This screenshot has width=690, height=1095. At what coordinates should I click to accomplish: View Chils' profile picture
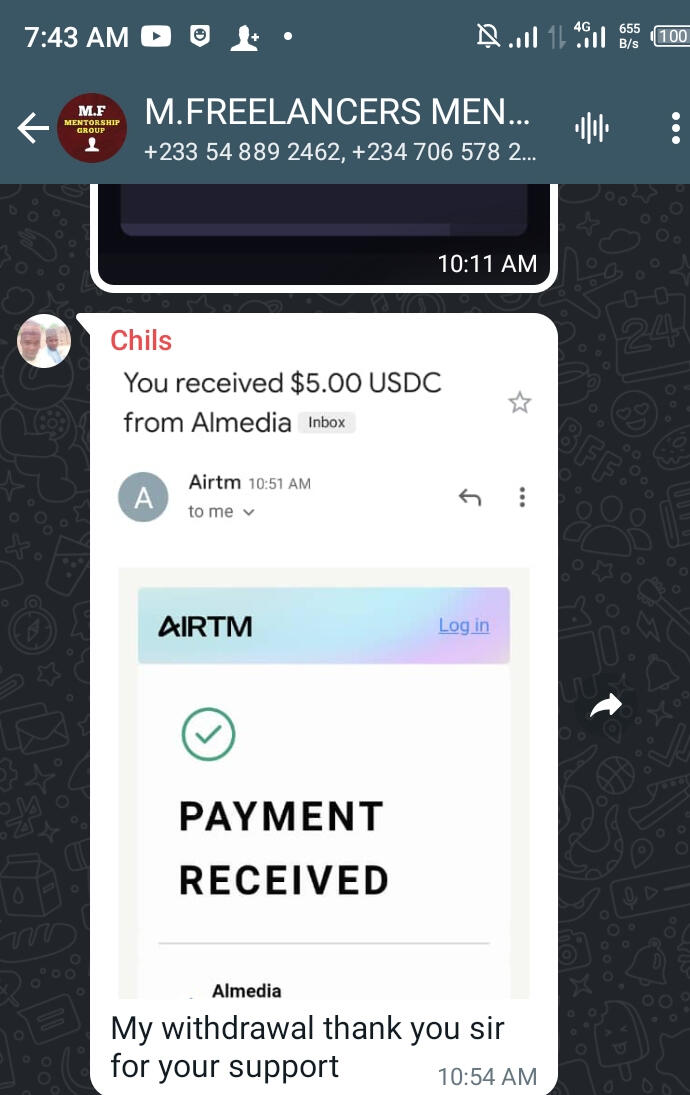45,341
